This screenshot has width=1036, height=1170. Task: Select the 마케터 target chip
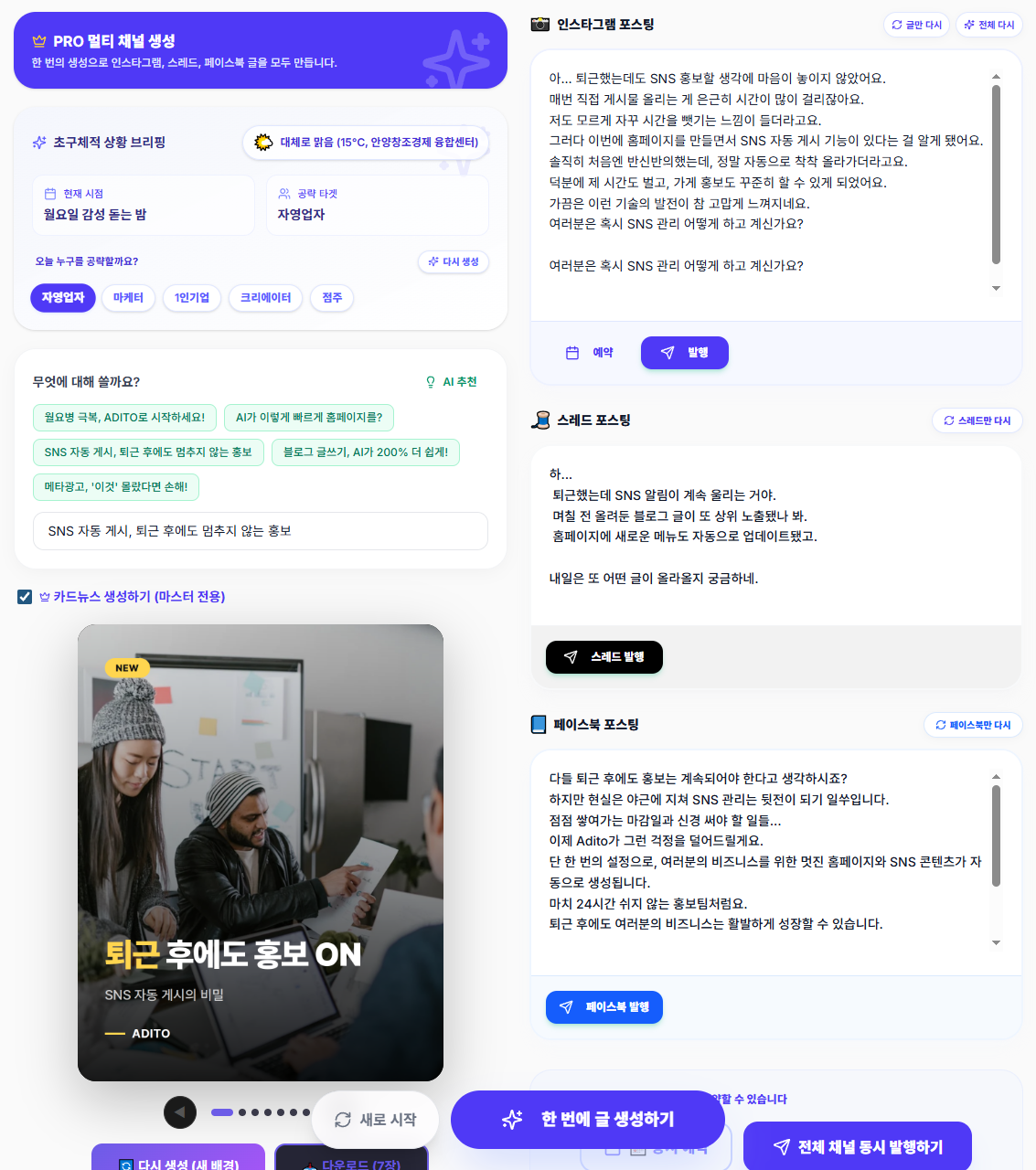[x=128, y=298]
